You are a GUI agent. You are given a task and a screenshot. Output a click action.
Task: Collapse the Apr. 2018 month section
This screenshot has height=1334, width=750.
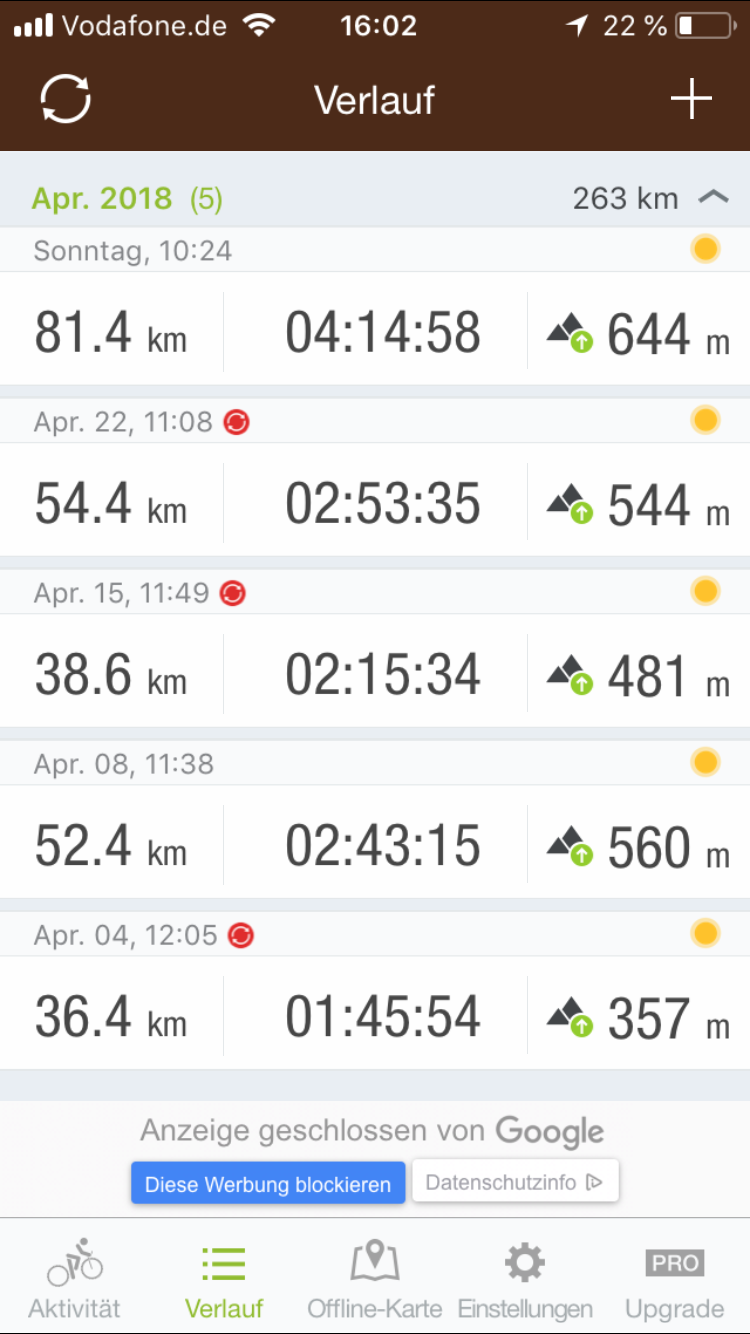(x=713, y=198)
